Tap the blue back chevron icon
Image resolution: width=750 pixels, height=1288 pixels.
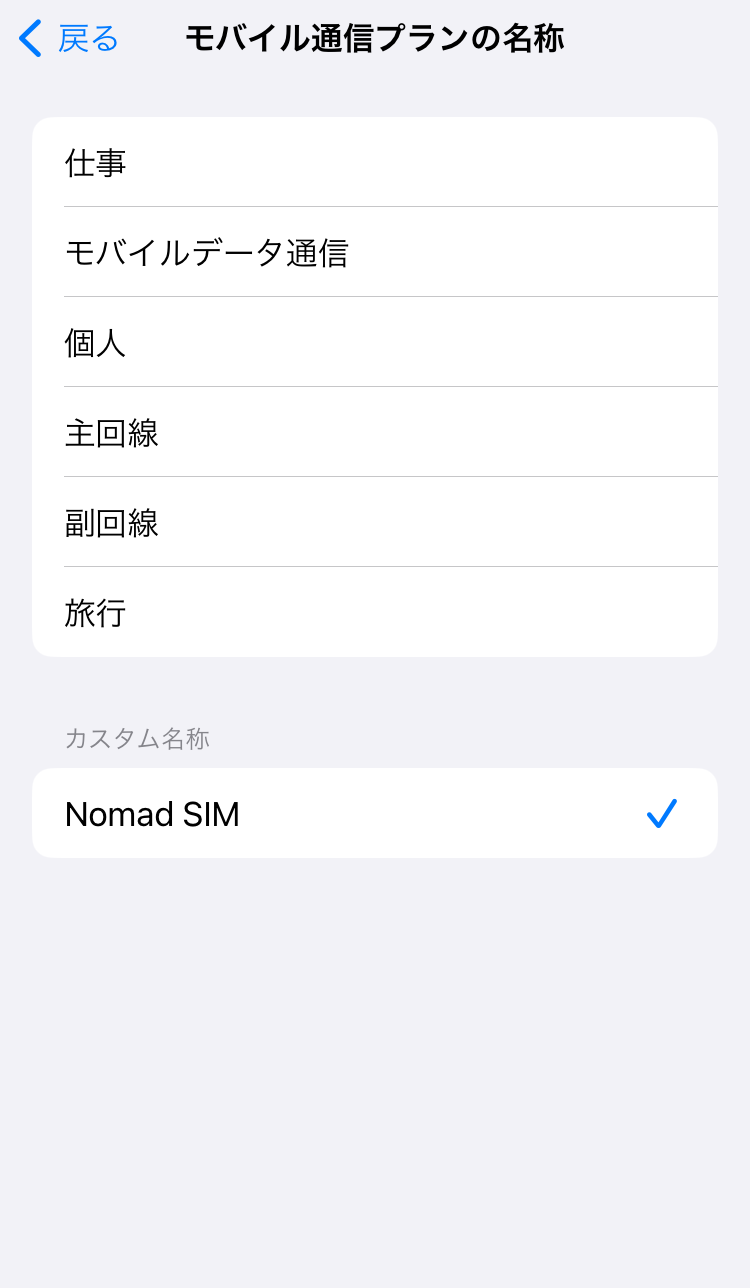click(28, 38)
